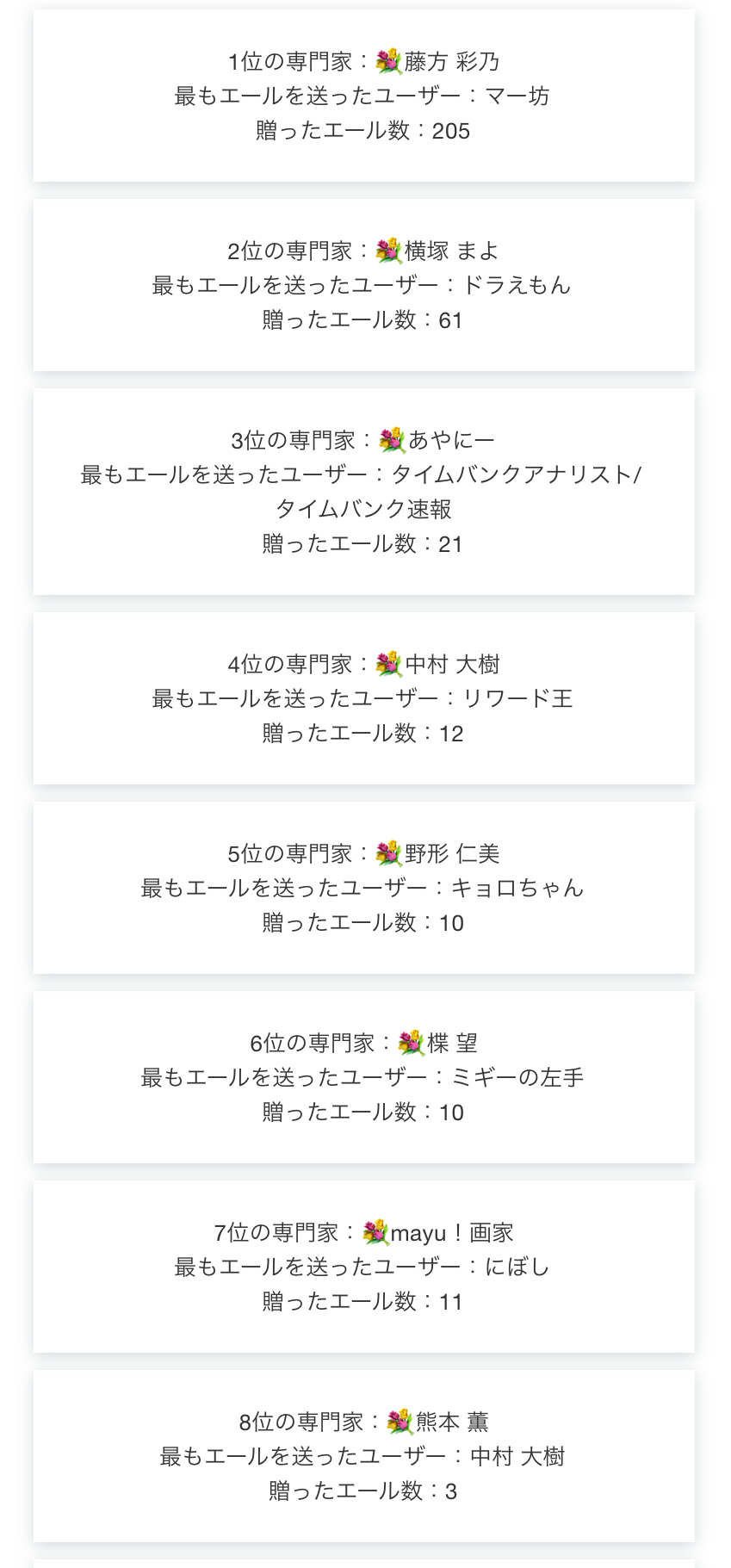
Task: Open the 1位 card for 藤方 彩乃
Action: click(363, 96)
